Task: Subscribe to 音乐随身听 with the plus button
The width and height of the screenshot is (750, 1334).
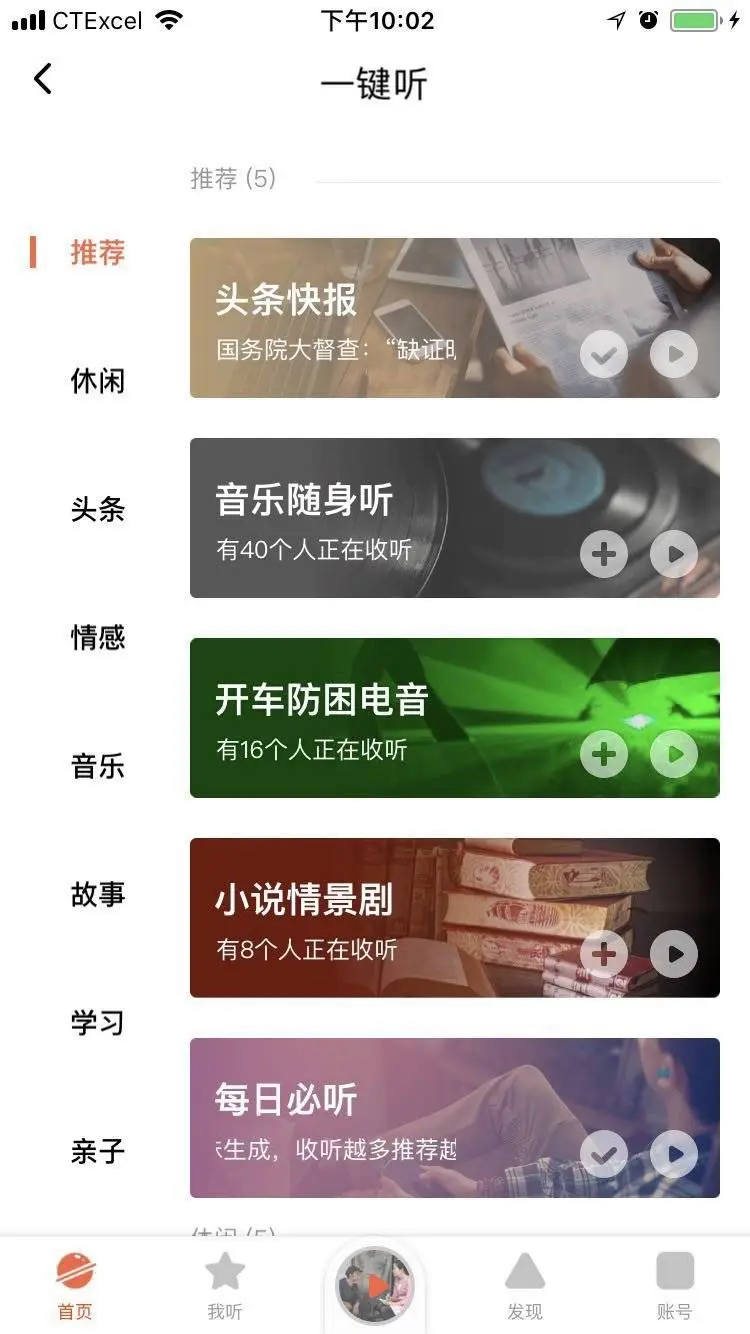Action: 604,554
